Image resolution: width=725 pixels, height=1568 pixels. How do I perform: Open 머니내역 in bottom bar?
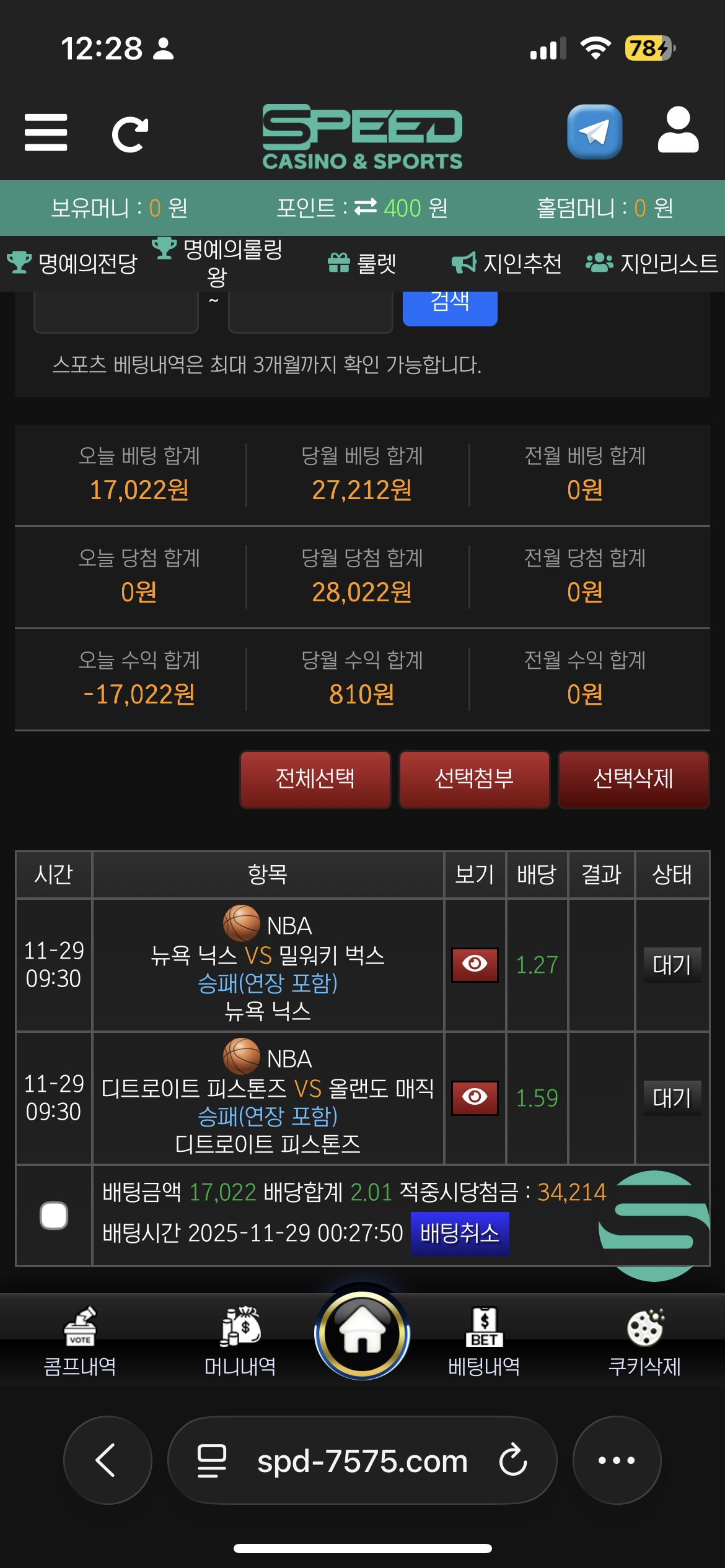pyautogui.click(x=240, y=1341)
